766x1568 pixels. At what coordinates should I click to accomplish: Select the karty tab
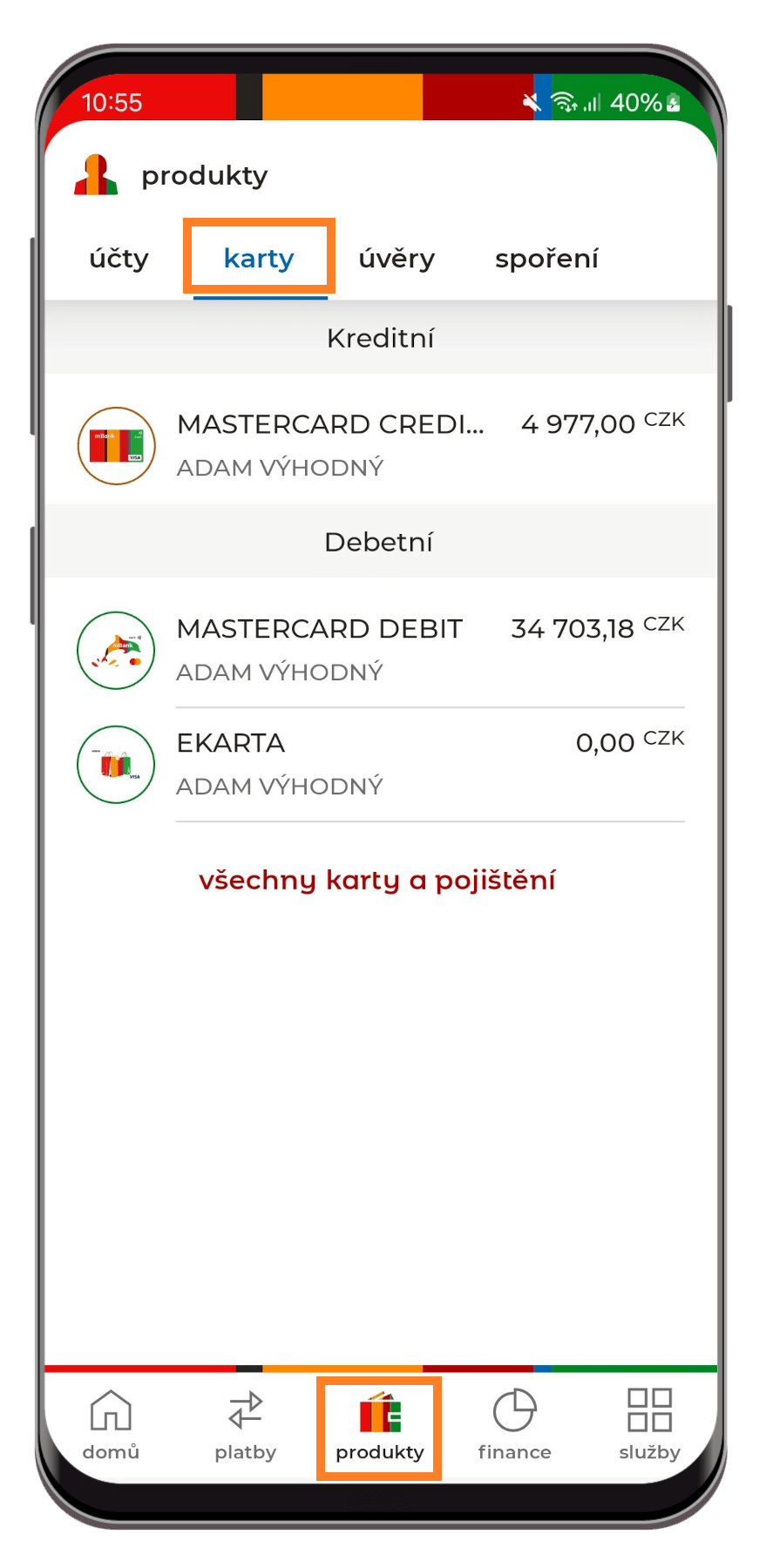[259, 259]
